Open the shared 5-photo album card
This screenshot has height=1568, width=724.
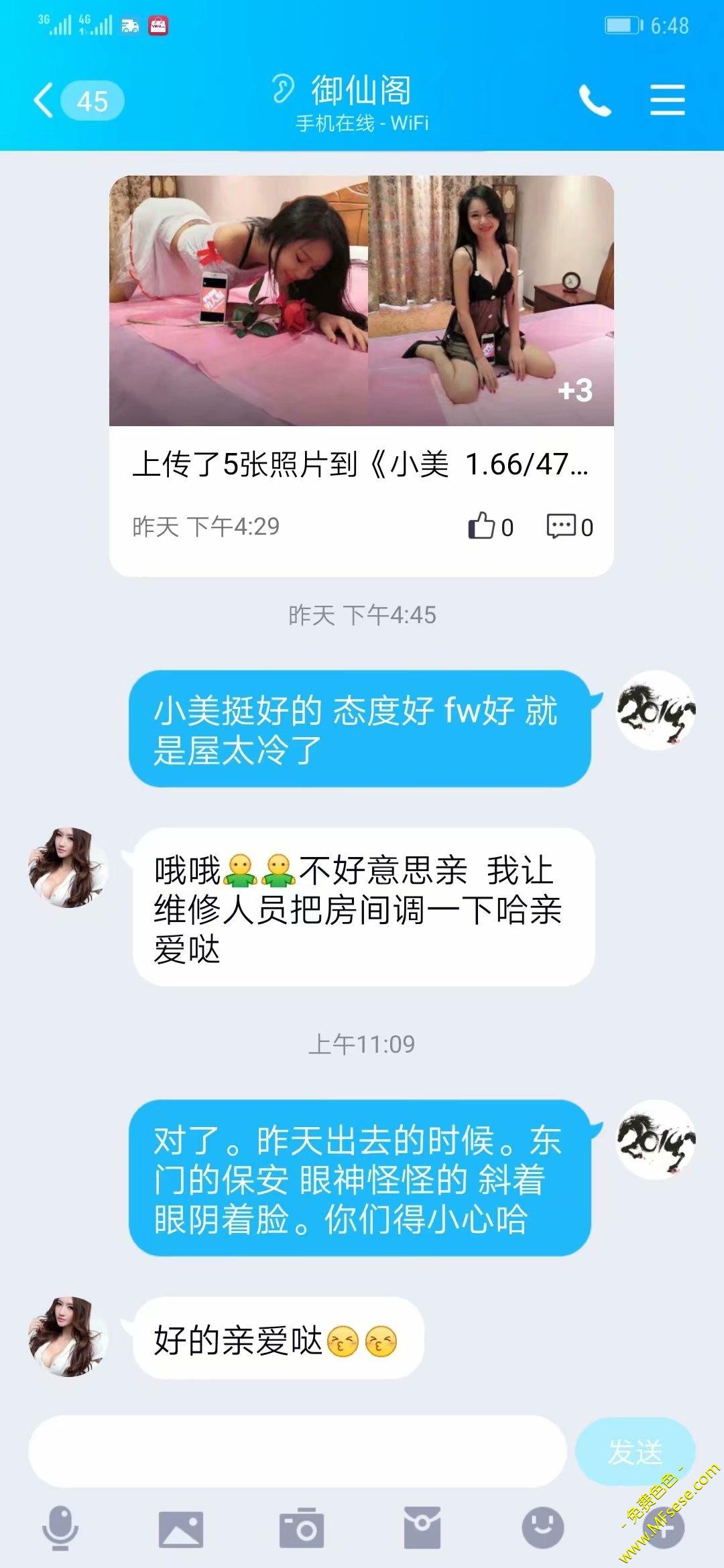tap(361, 335)
